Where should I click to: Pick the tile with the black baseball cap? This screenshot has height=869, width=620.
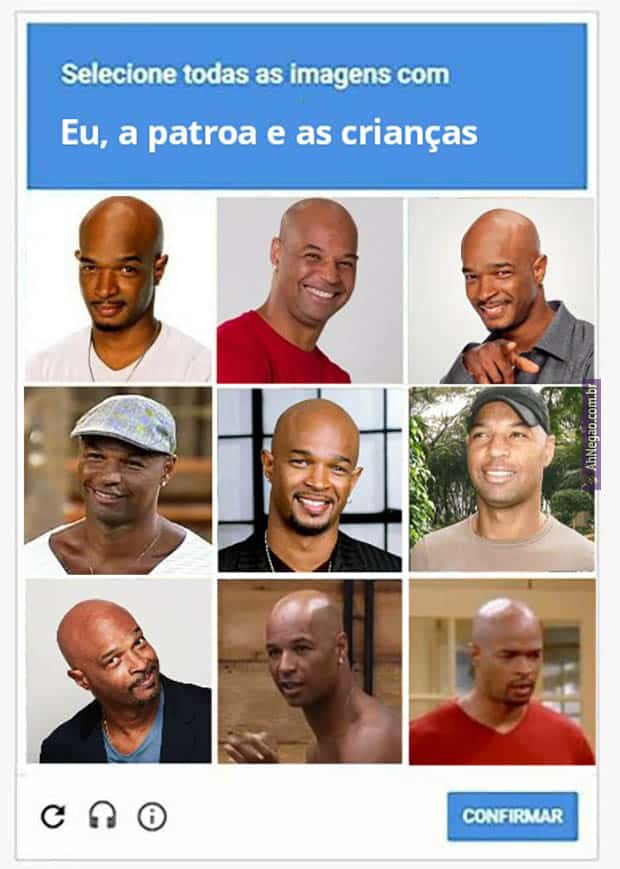pos(501,480)
